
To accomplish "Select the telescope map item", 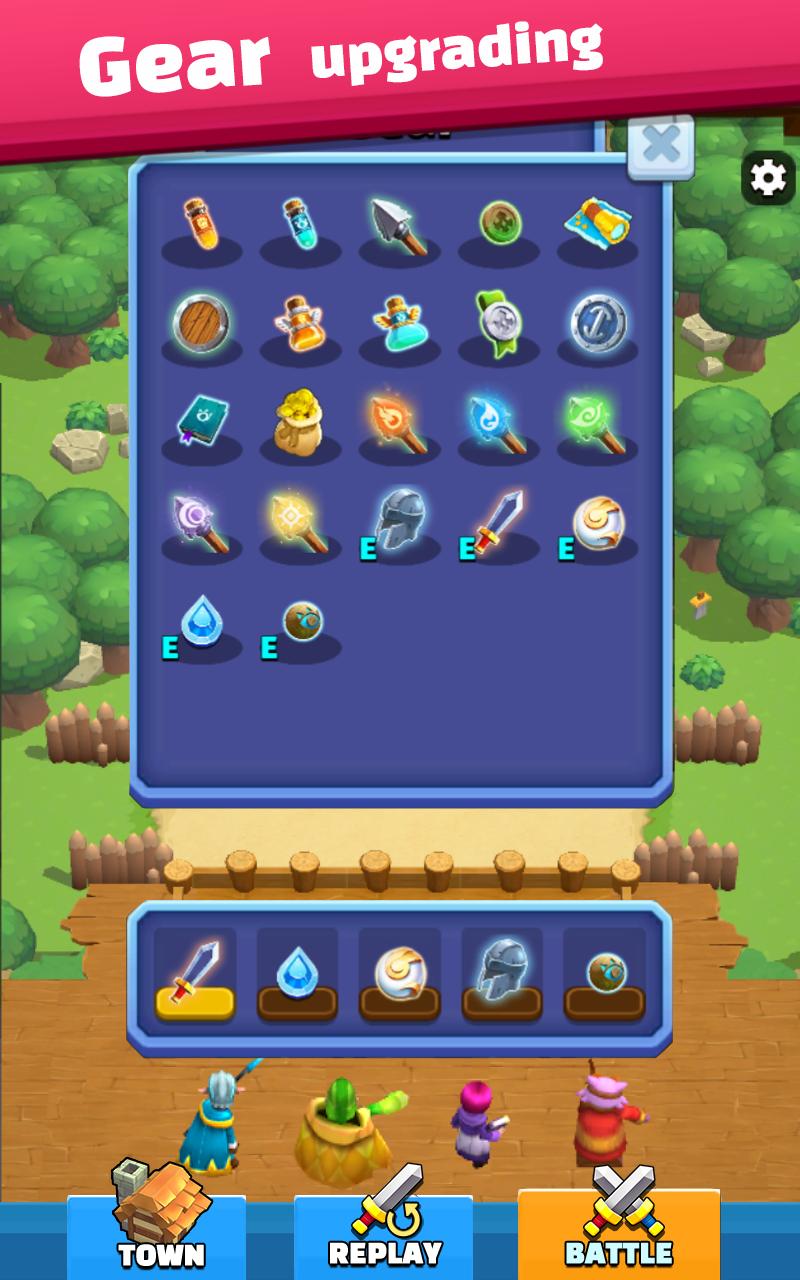I will coord(597,226).
